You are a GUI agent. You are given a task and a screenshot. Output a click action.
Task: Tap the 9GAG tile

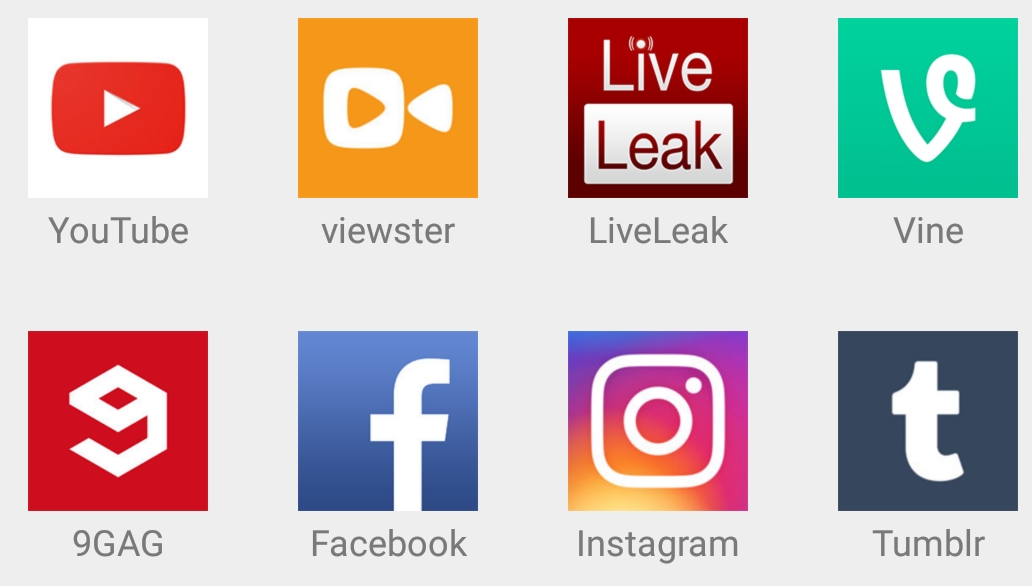pyautogui.click(x=118, y=421)
